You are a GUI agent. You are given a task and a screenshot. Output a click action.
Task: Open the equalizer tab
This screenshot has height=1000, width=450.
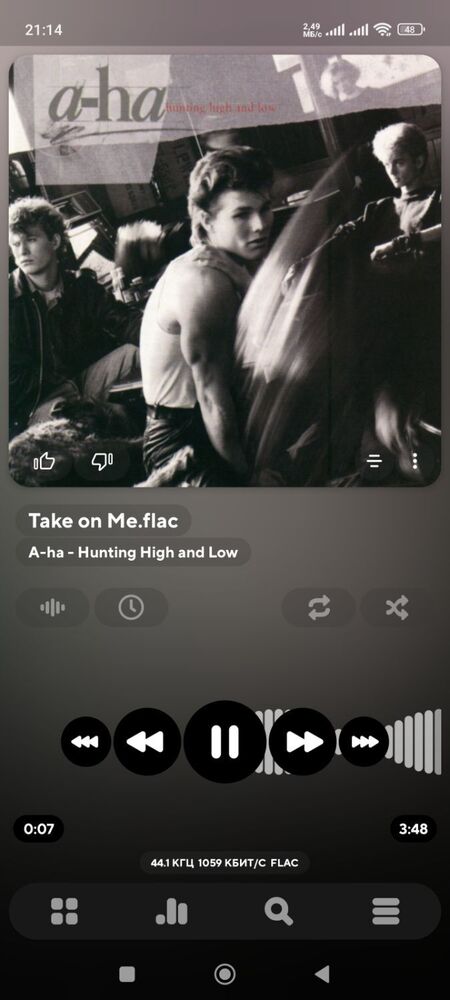tap(171, 911)
